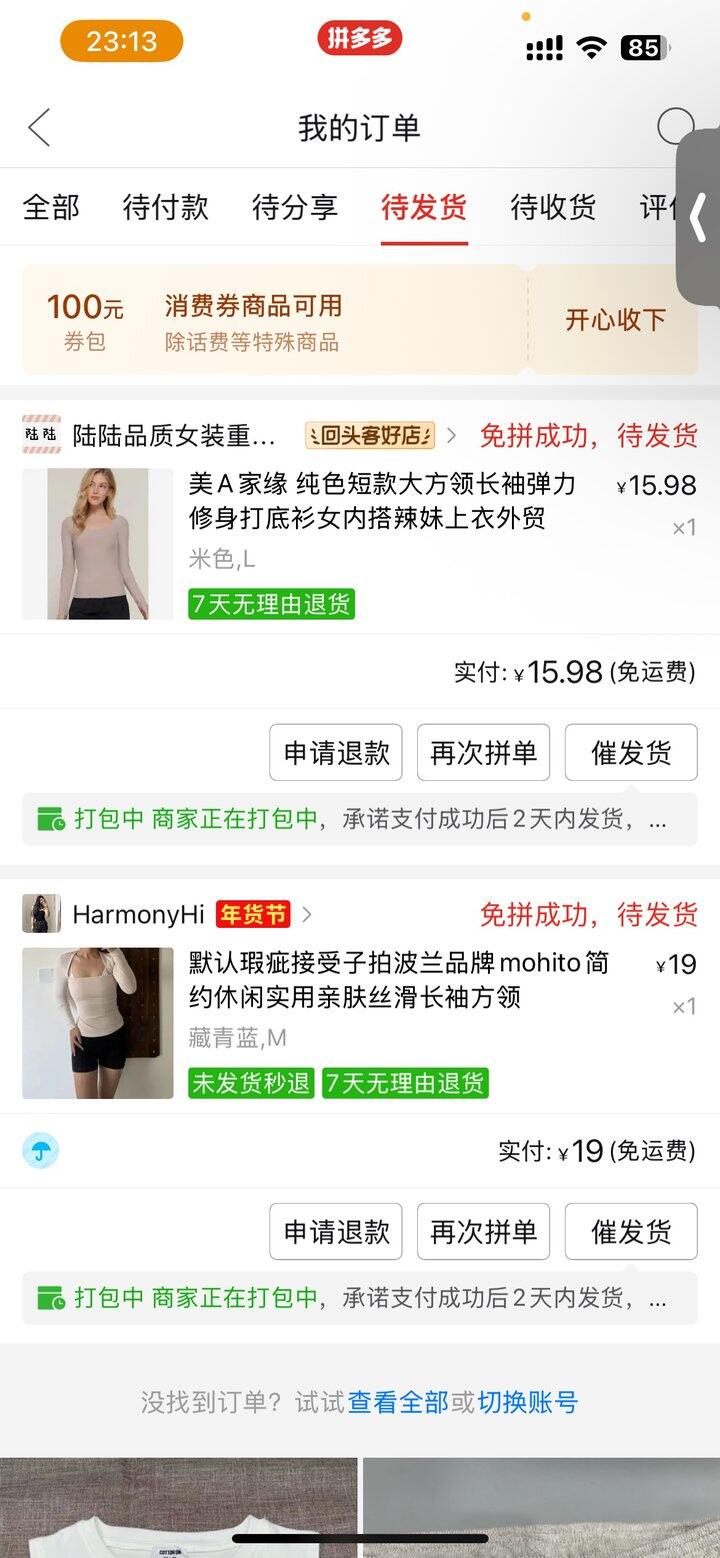720x1558 pixels.
Task: Visit the HarmonyHi store
Action: click(x=139, y=914)
